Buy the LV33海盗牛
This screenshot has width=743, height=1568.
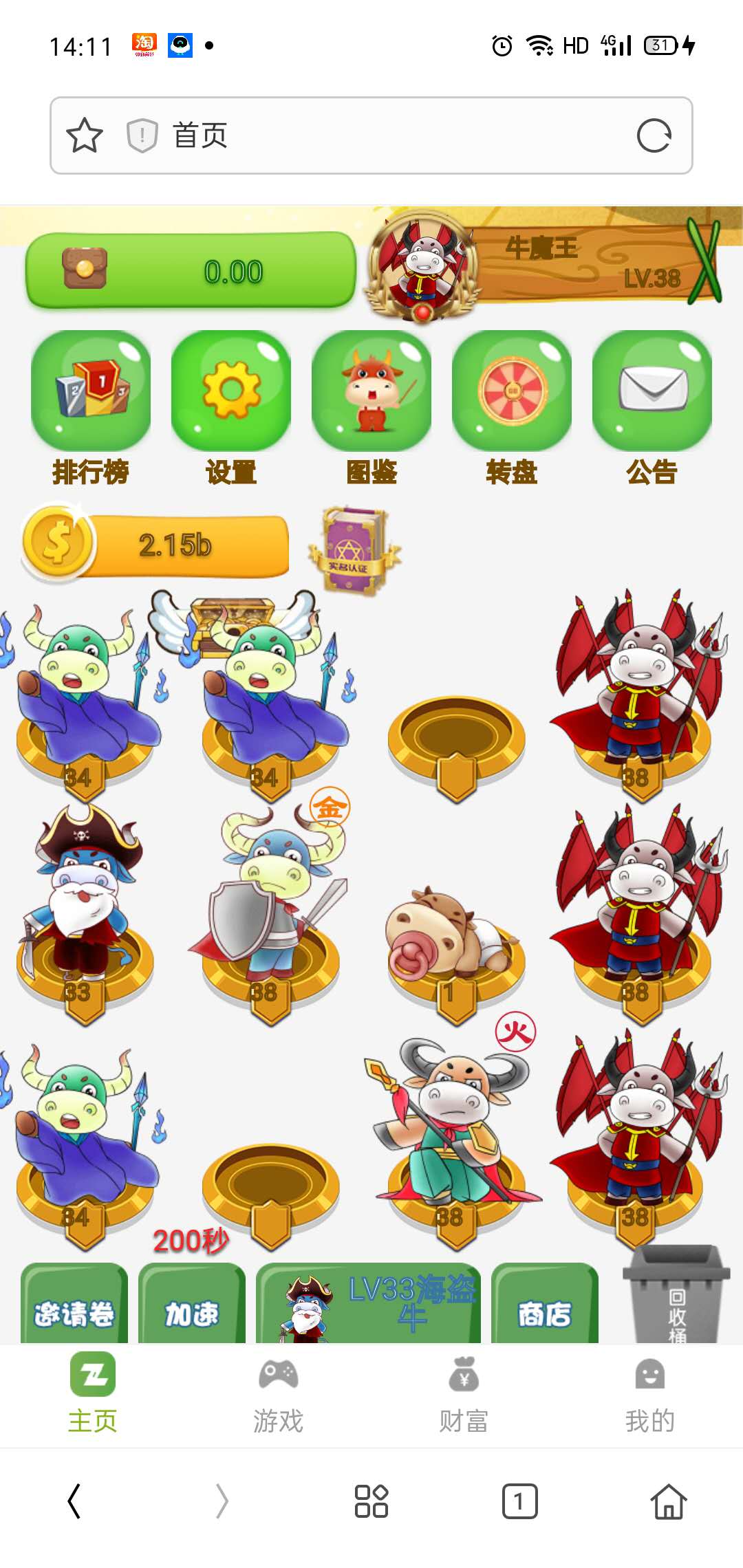369,1305
